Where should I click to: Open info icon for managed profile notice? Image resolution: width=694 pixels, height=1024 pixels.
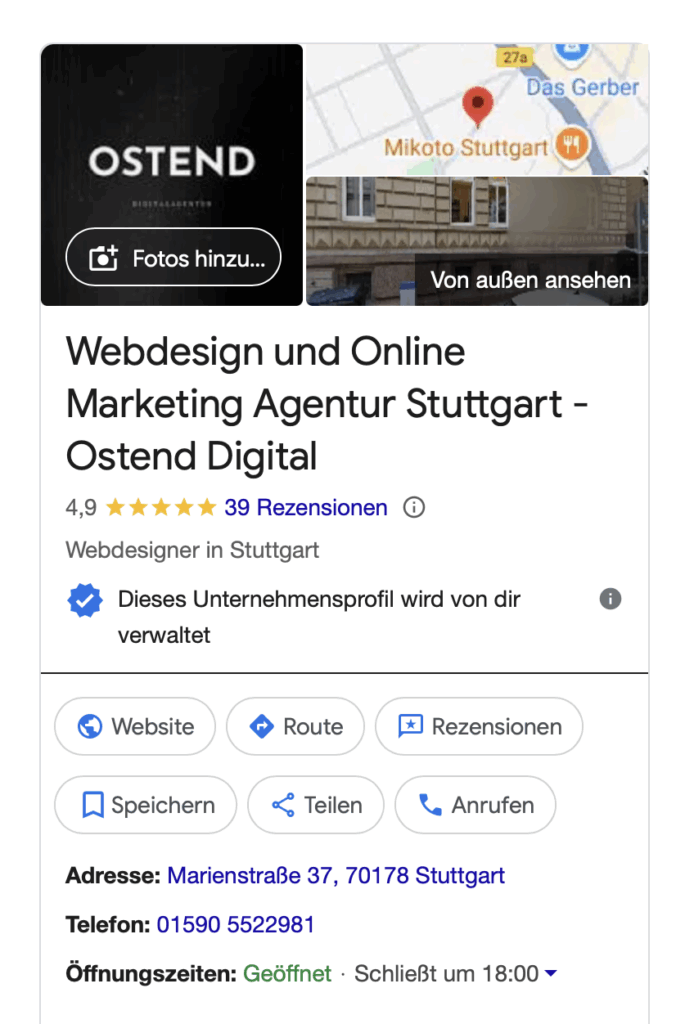tap(610, 599)
